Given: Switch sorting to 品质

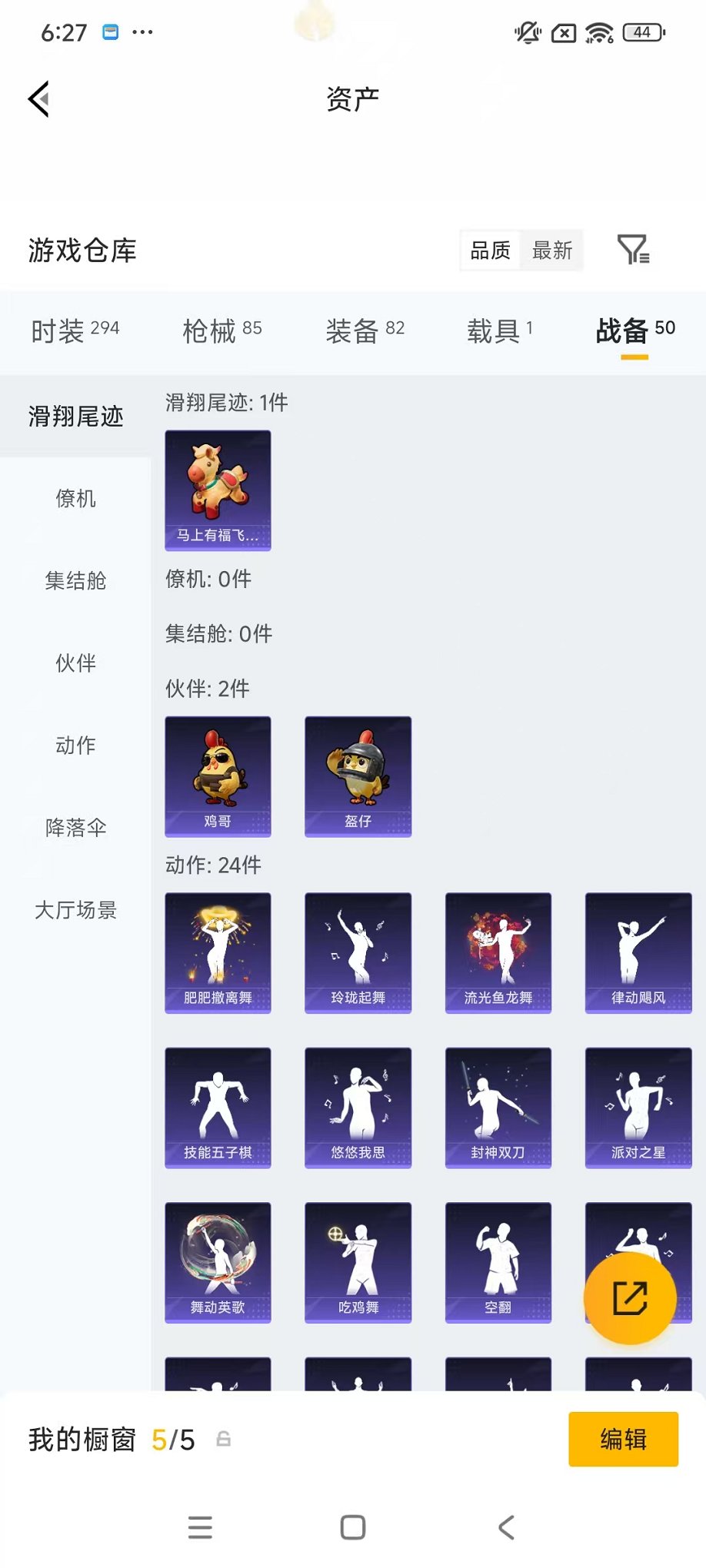Looking at the screenshot, I should click(490, 250).
